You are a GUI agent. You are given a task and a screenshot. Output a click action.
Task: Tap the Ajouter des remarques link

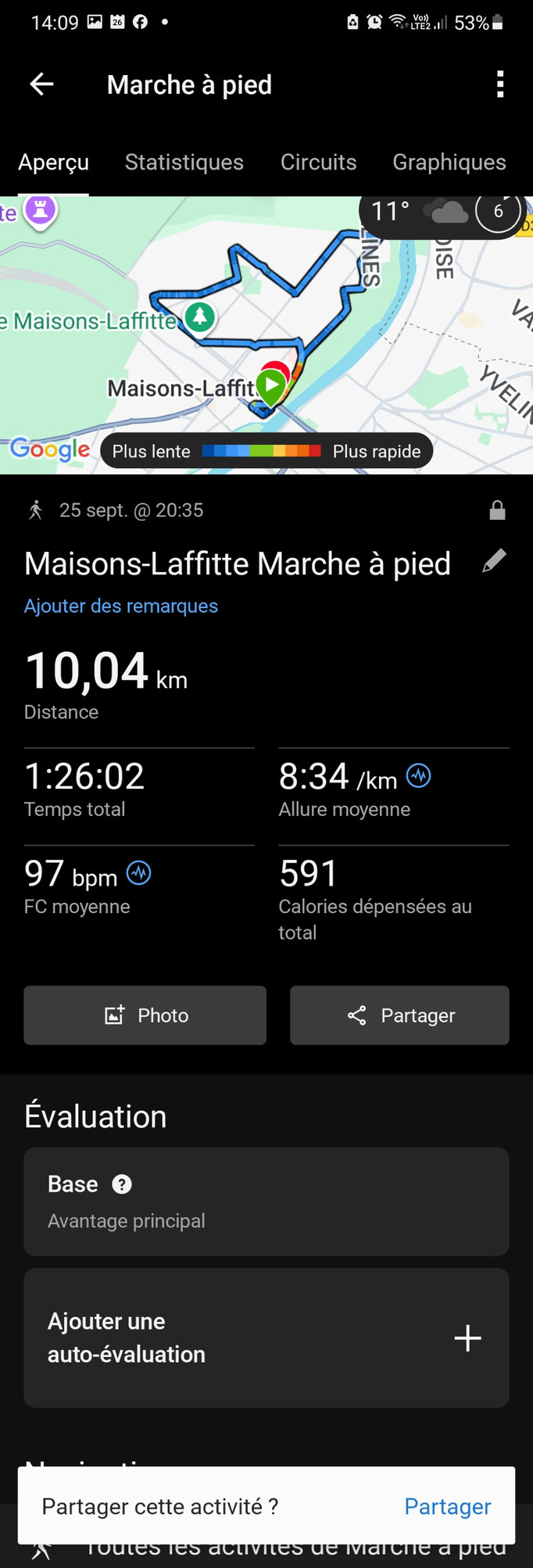pyautogui.click(x=121, y=606)
